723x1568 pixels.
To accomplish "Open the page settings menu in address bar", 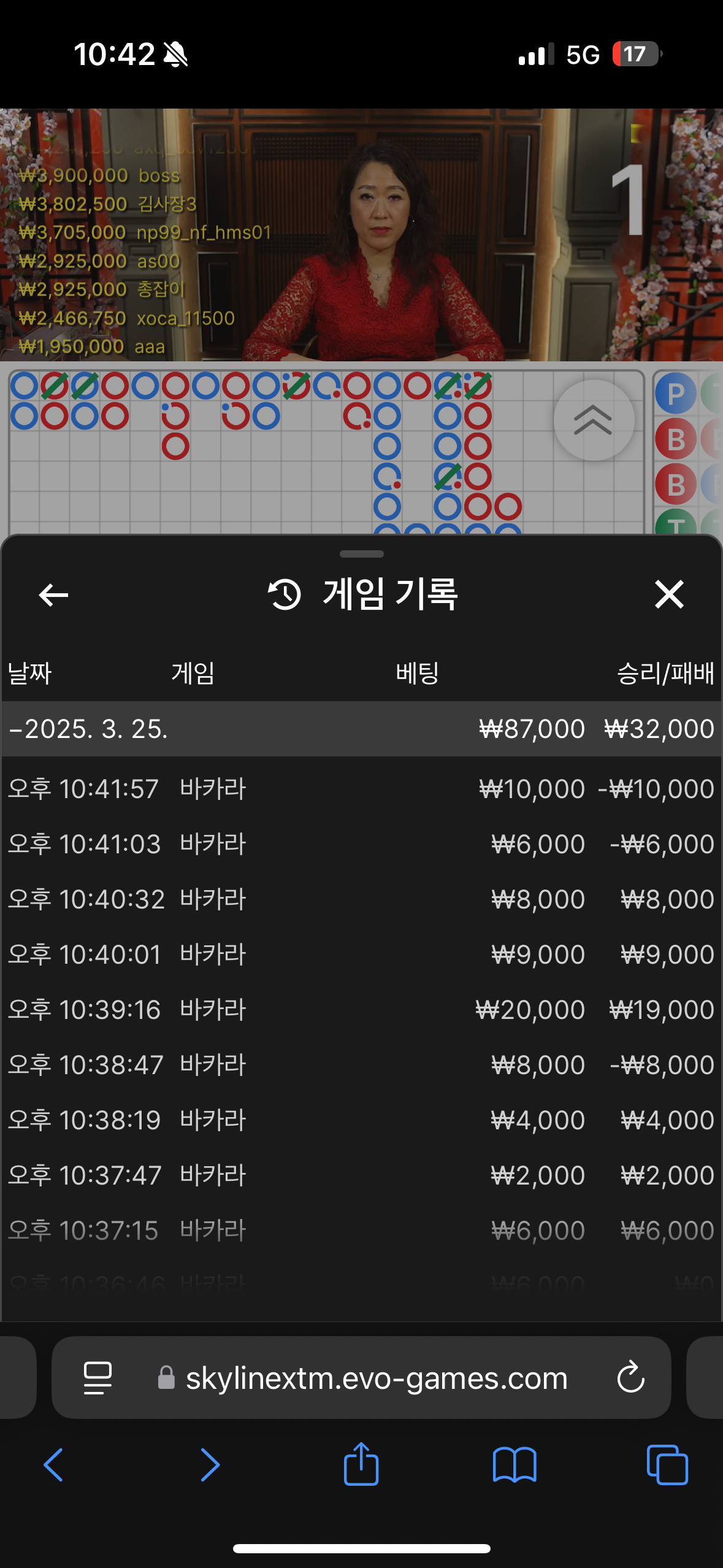I will tap(98, 1378).
